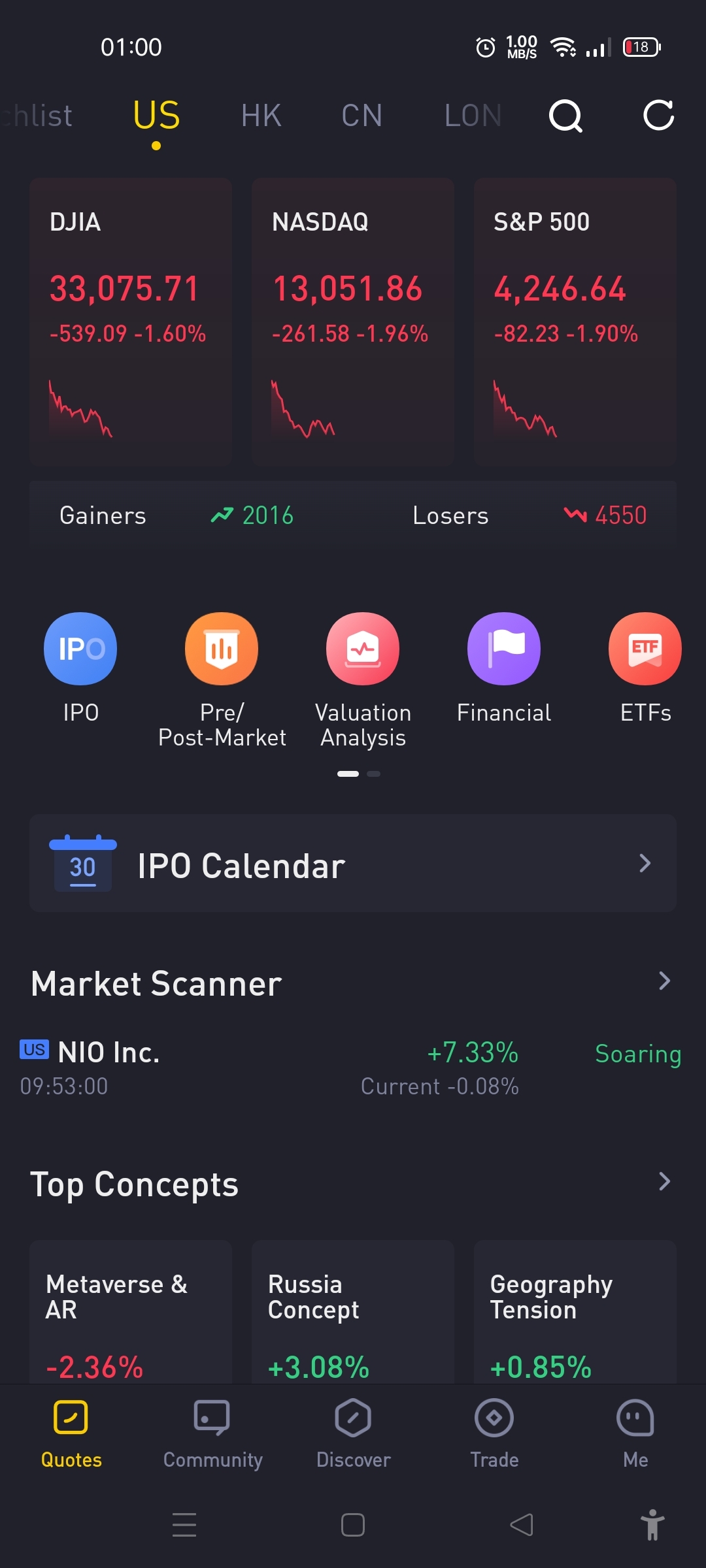Open the S&P 500 index card

[x=575, y=321]
